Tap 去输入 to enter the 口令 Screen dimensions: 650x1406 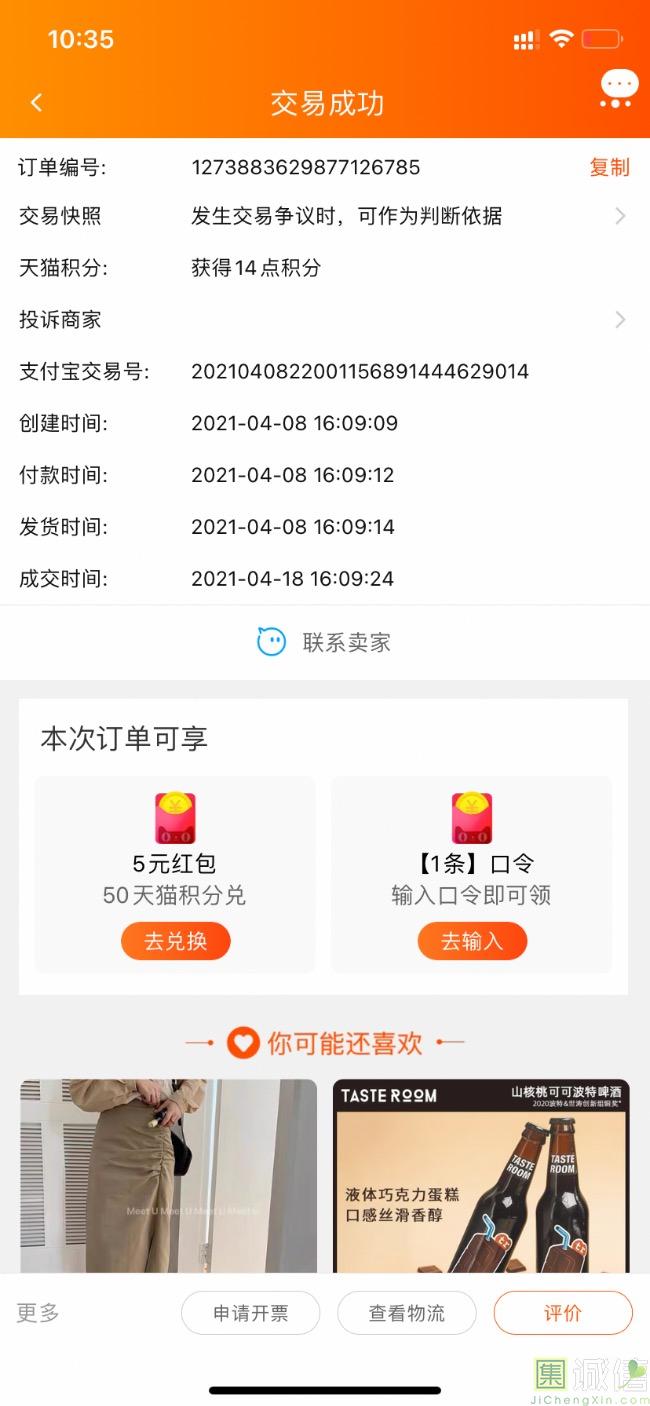tap(472, 941)
